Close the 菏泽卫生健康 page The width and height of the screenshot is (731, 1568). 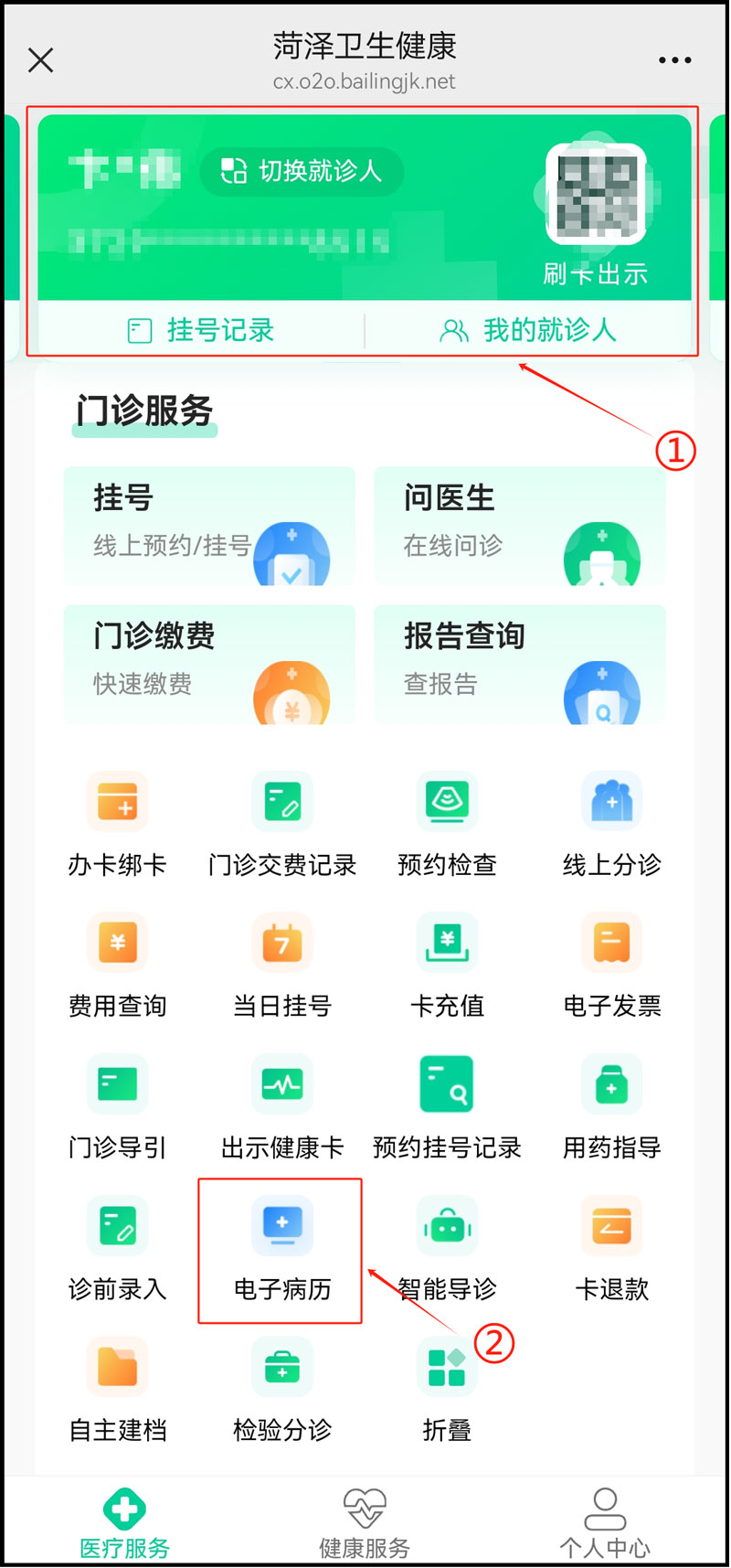[41, 60]
